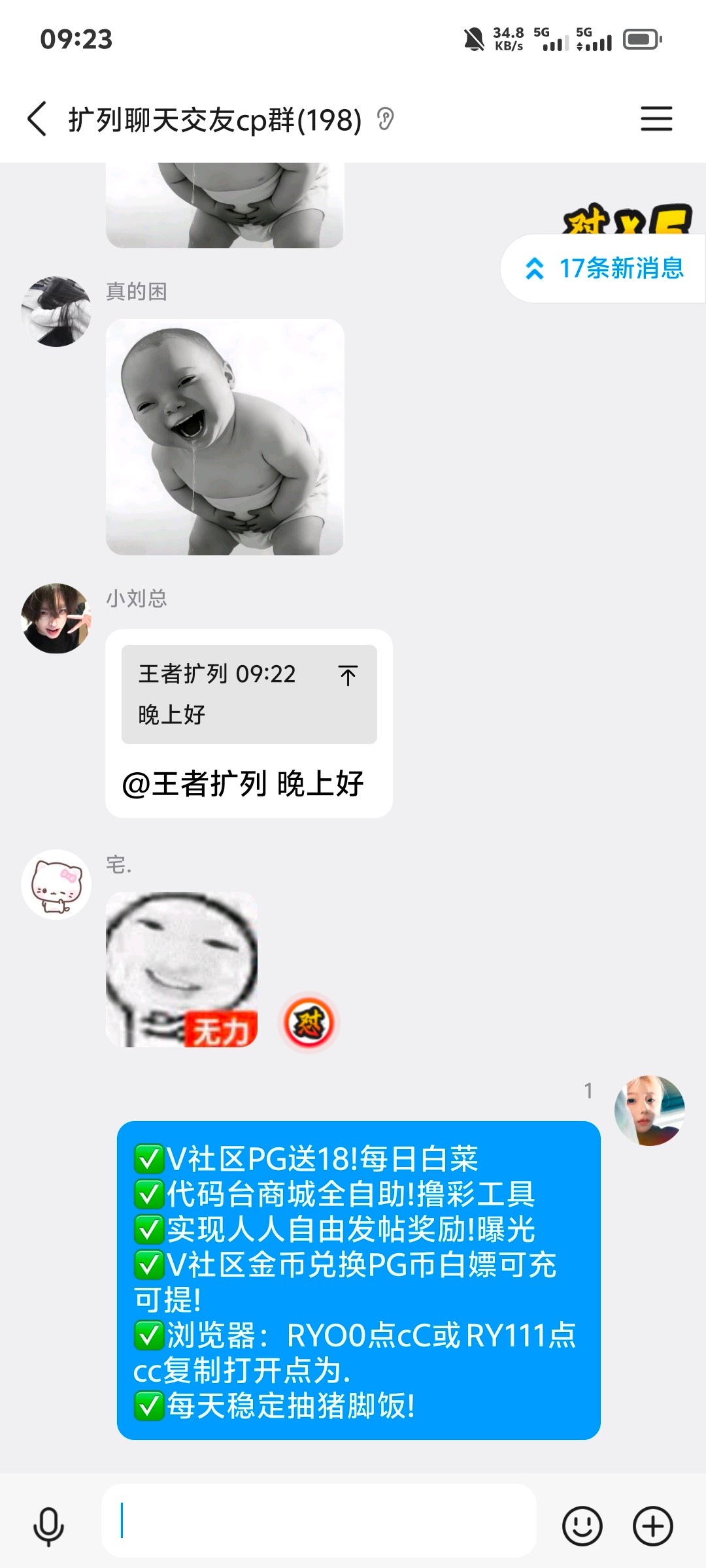Open the group chat menu
Viewport: 706px width, 1568px height.
pos(656,119)
